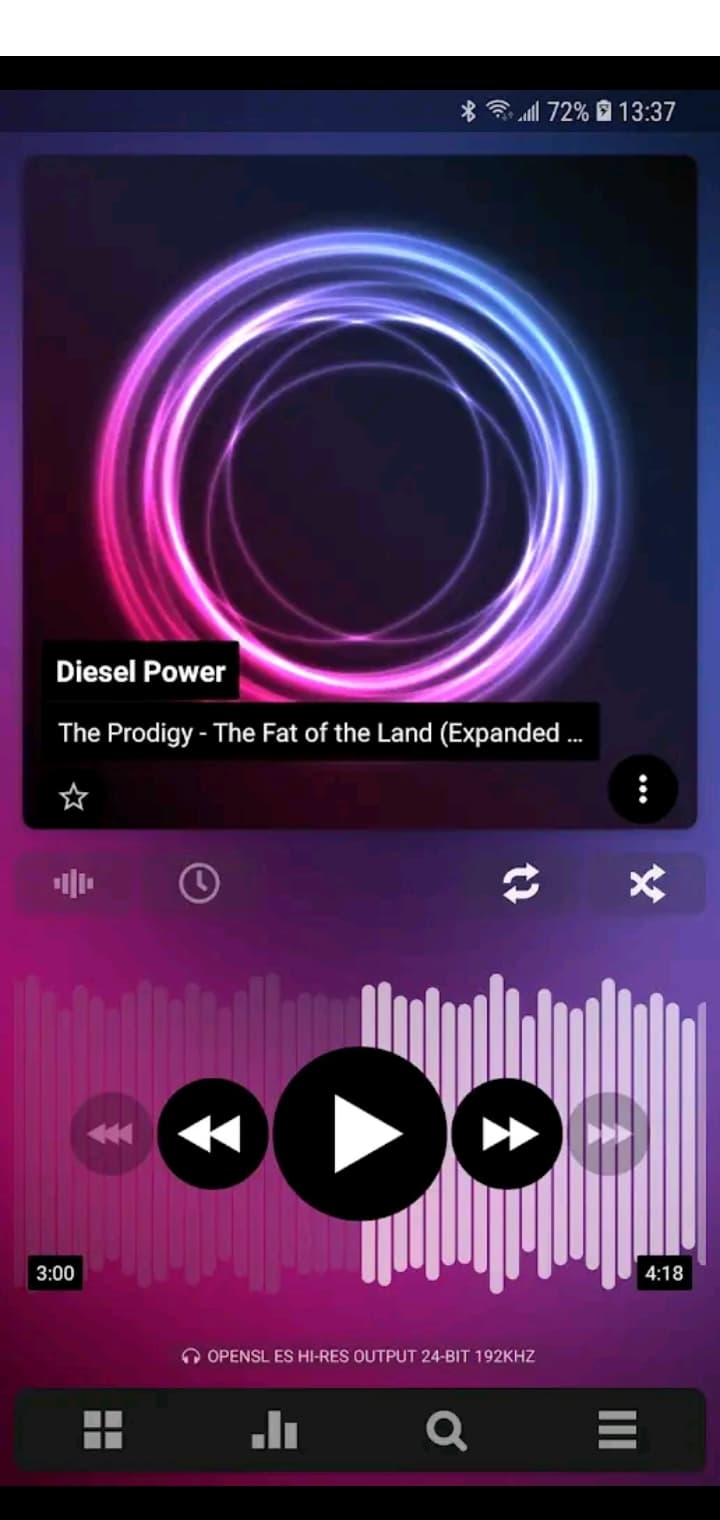
Task: Tap the waveform seek bar
Action: click(x=360, y=1133)
